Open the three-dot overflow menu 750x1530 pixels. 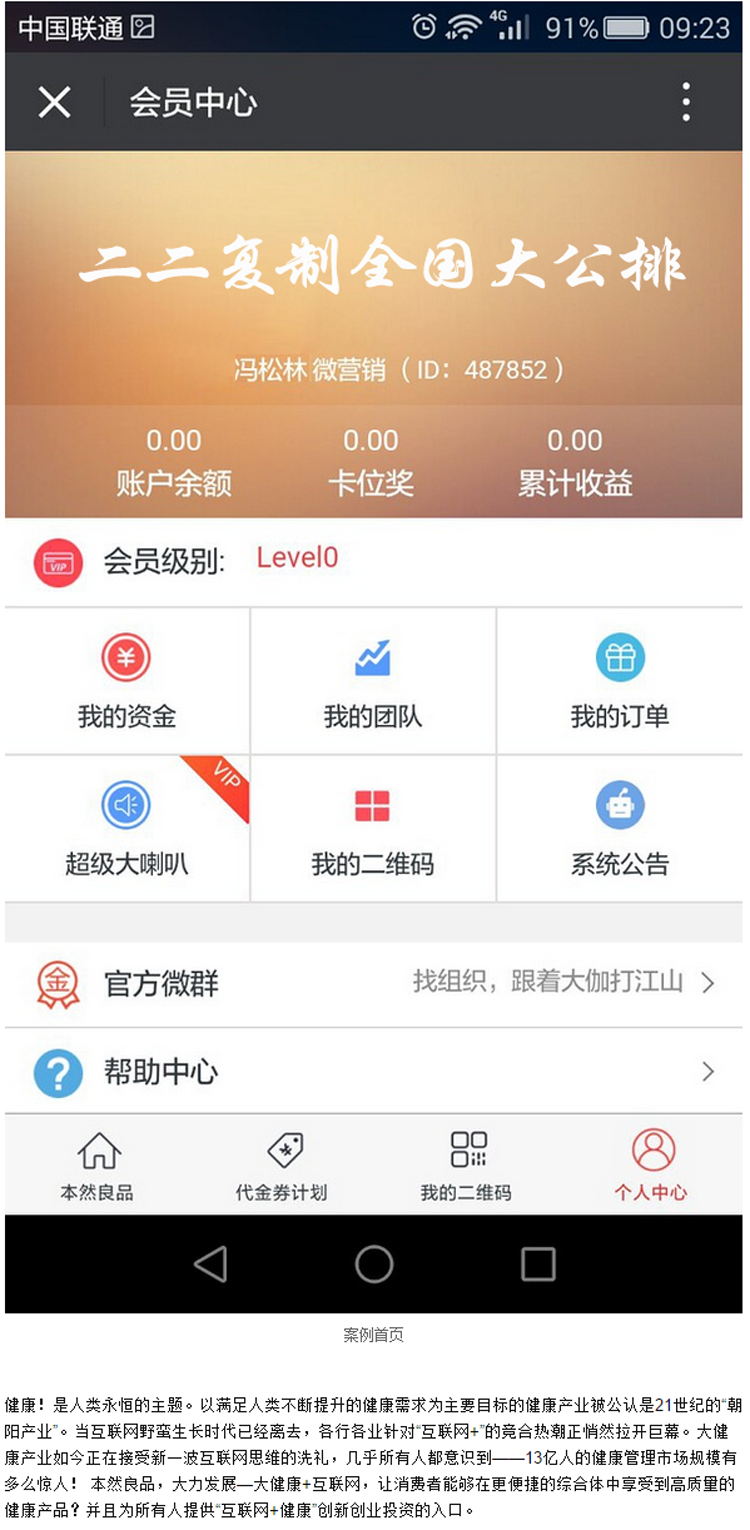click(685, 103)
